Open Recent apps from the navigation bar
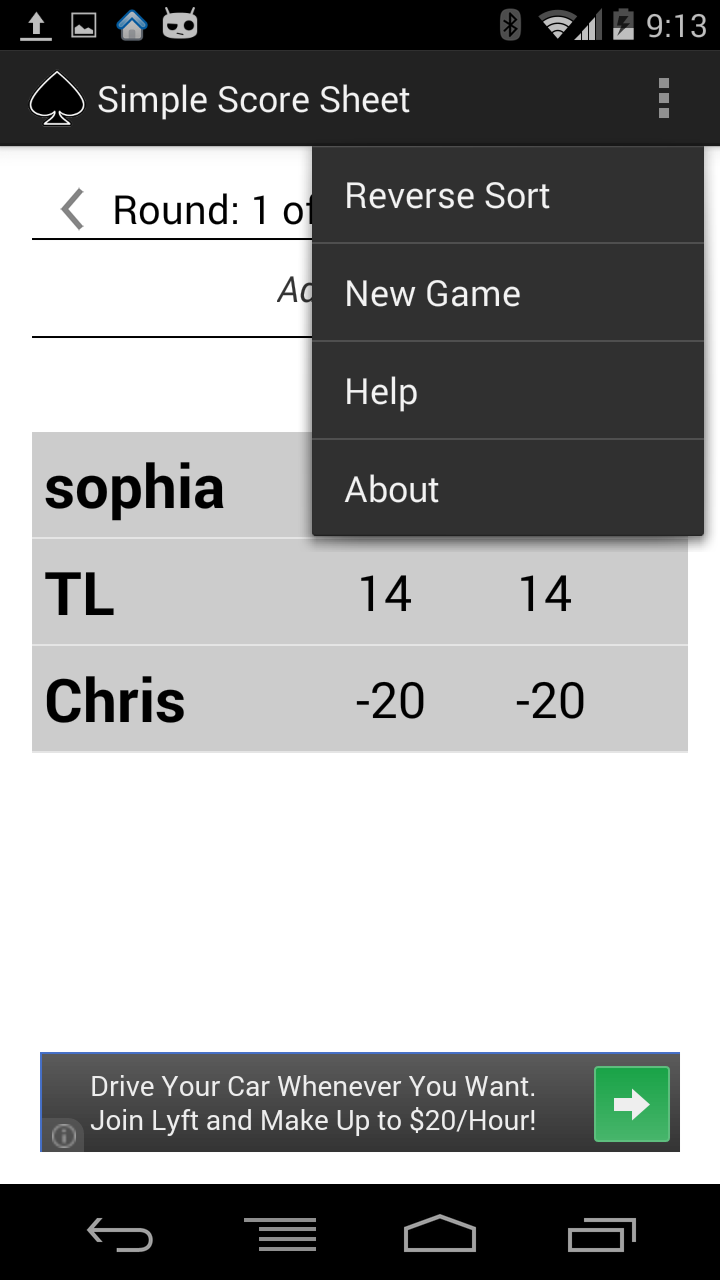720x1280 pixels. [600, 1232]
